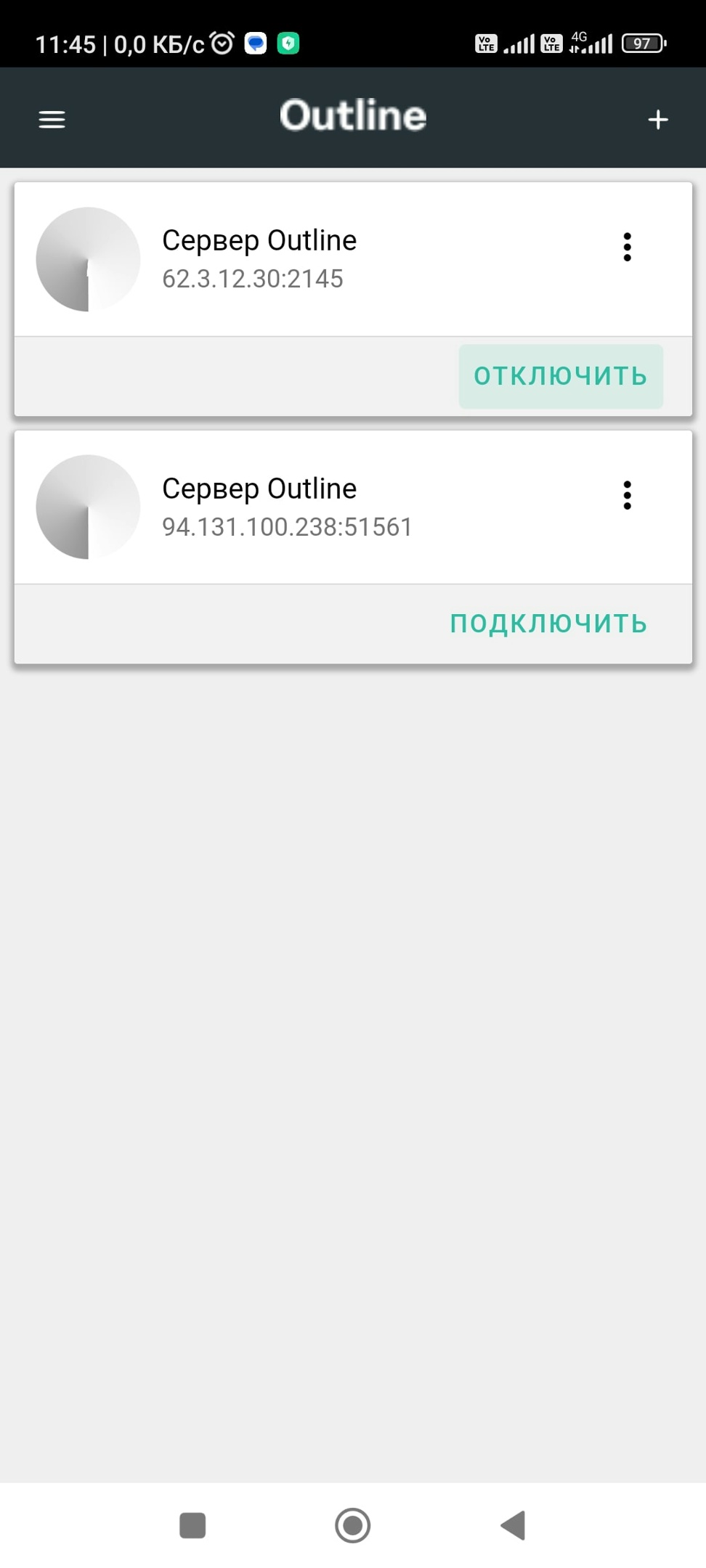
Task: Tap the shield notification icon in status bar
Action: [289, 44]
